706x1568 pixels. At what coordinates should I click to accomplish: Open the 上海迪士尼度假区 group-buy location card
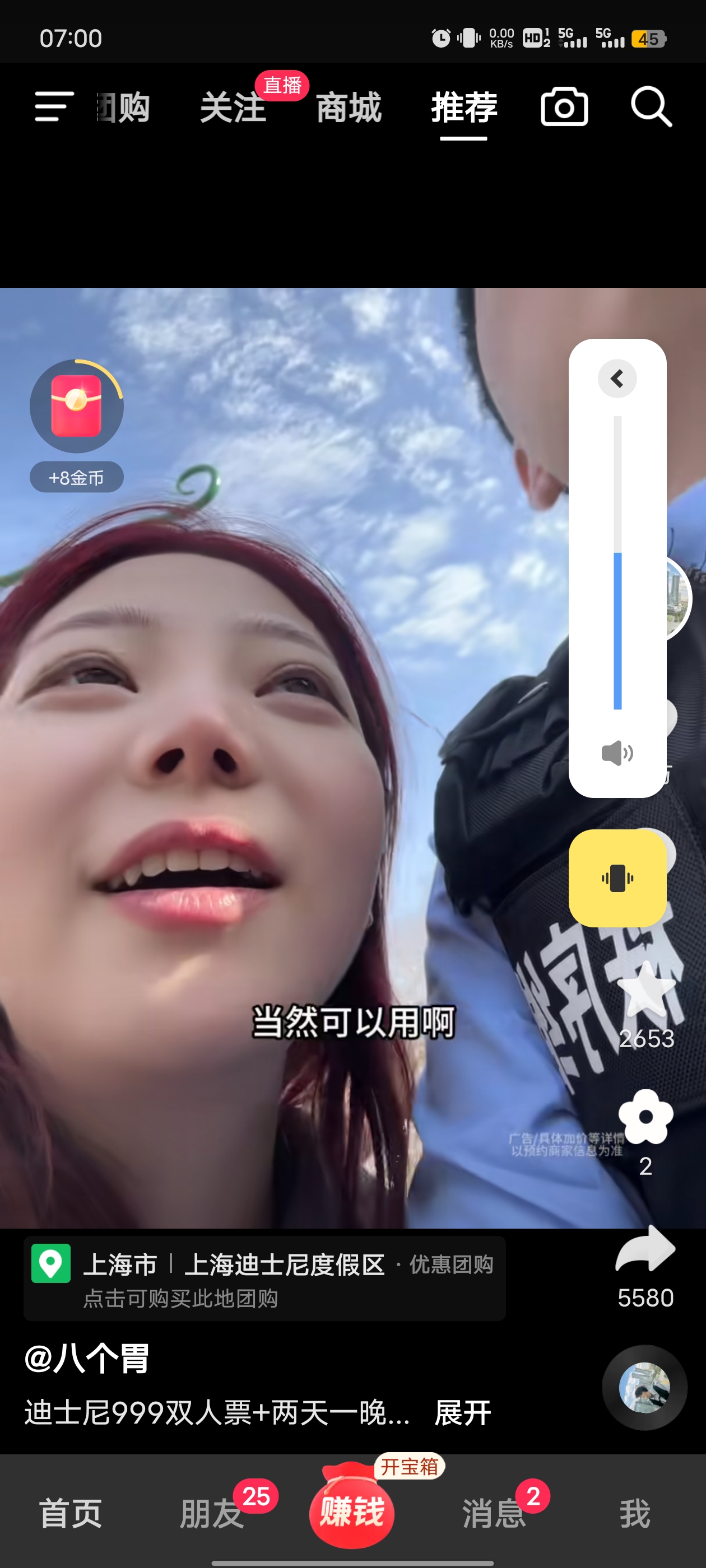[264, 1278]
